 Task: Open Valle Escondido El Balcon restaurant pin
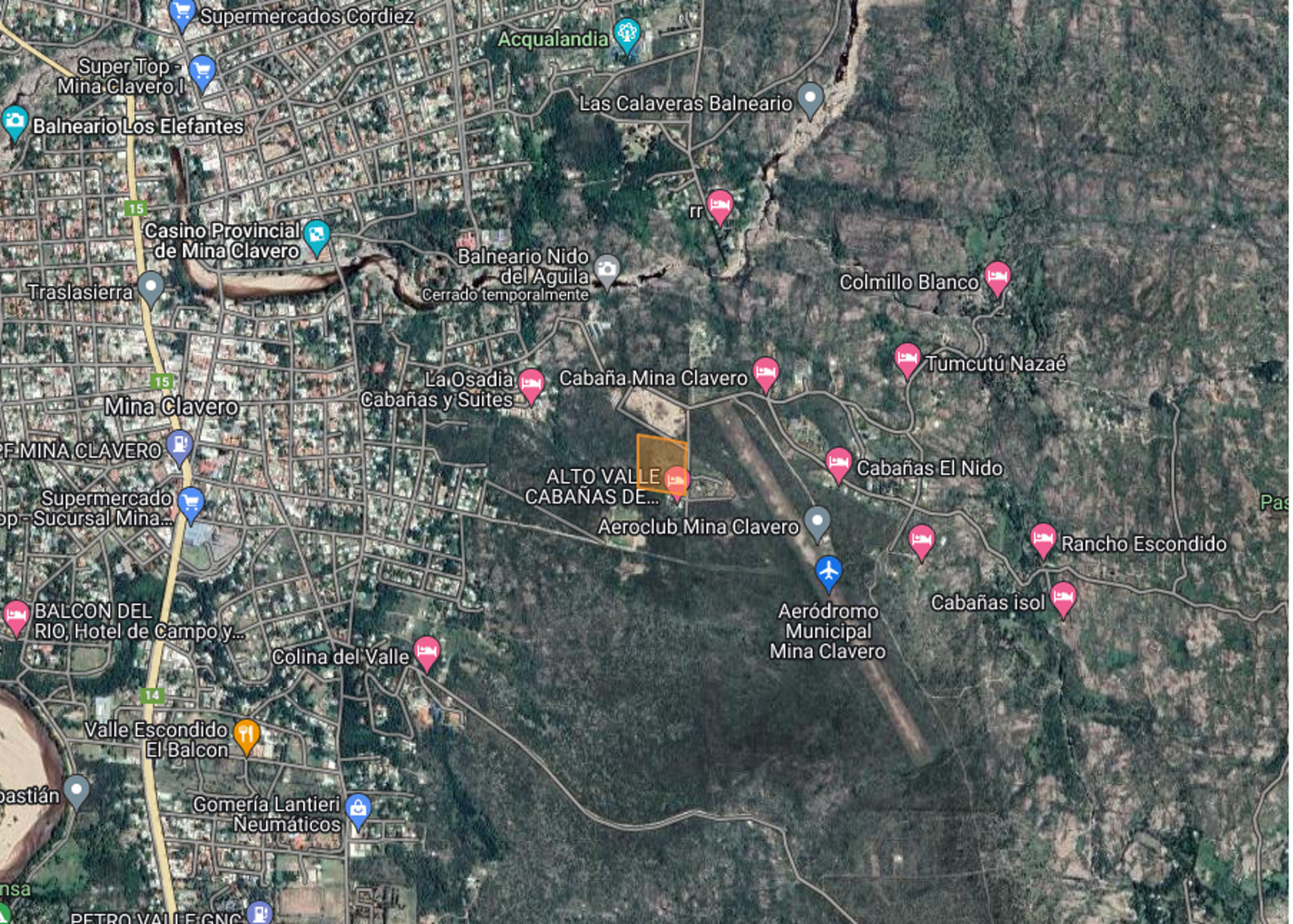tap(246, 735)
